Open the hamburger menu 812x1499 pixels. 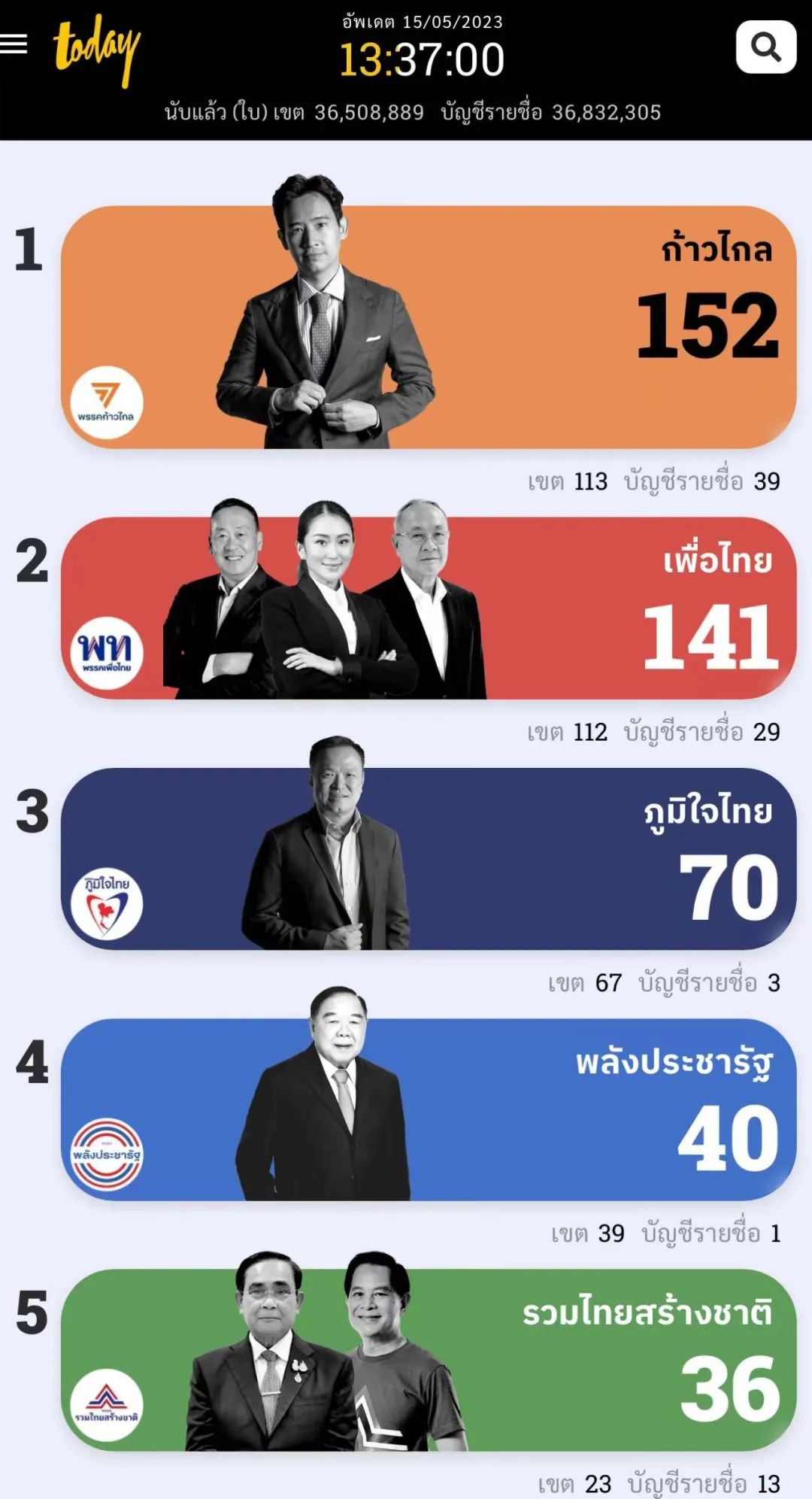(x=14, y=44)
